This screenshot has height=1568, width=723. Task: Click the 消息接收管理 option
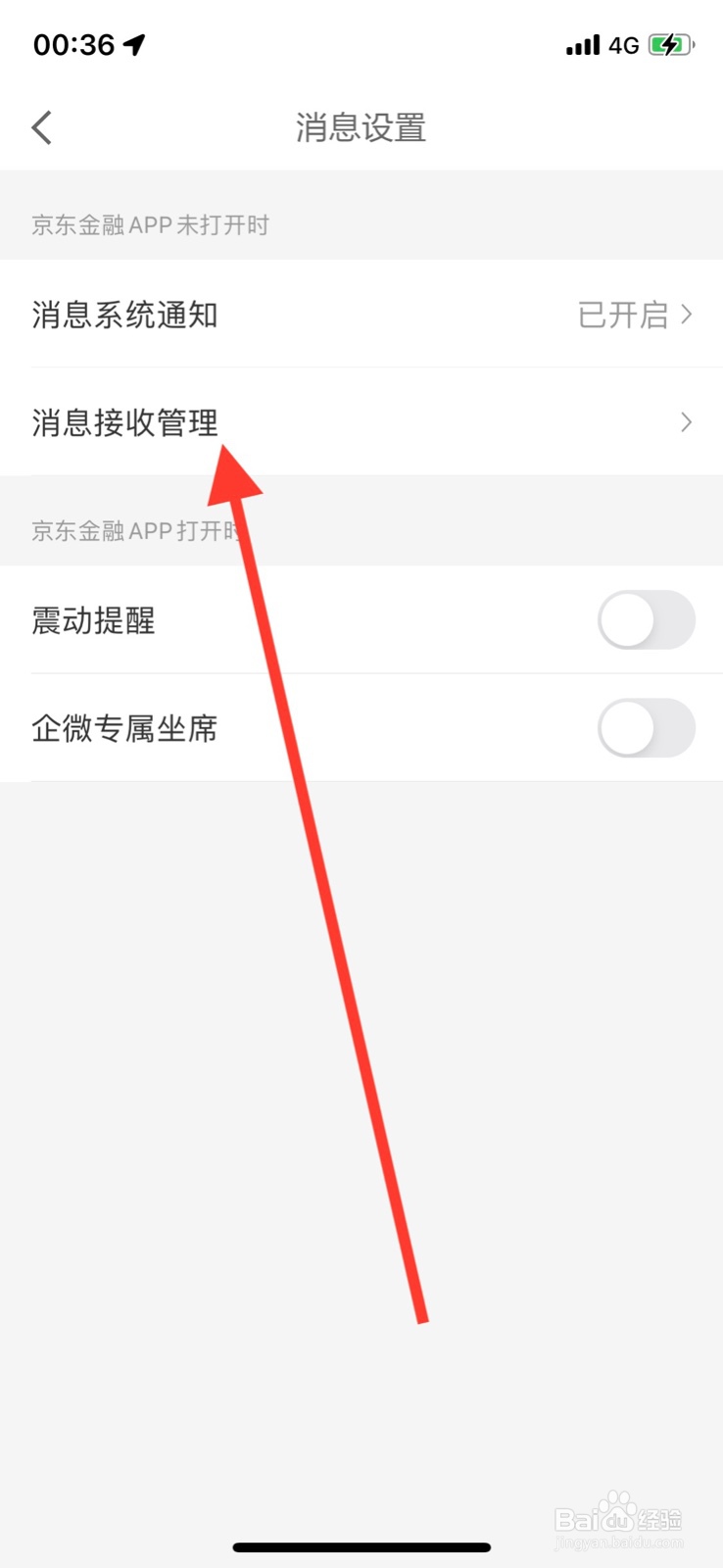click(123, 422)
